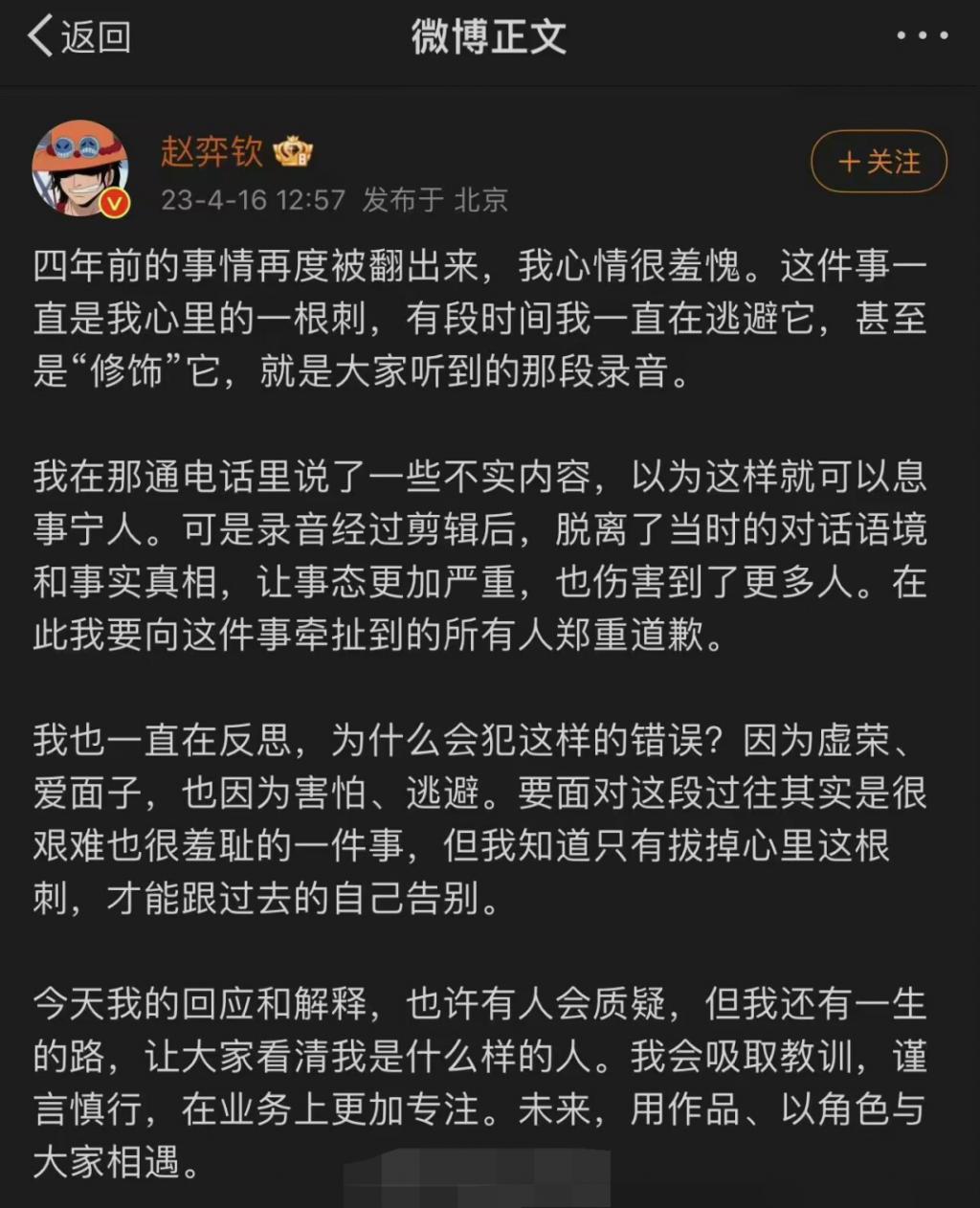Follow 赵弈钦 with the 关注 button
The height and width of the screenshot is (1208, 980).
click(x=879, y=162)
